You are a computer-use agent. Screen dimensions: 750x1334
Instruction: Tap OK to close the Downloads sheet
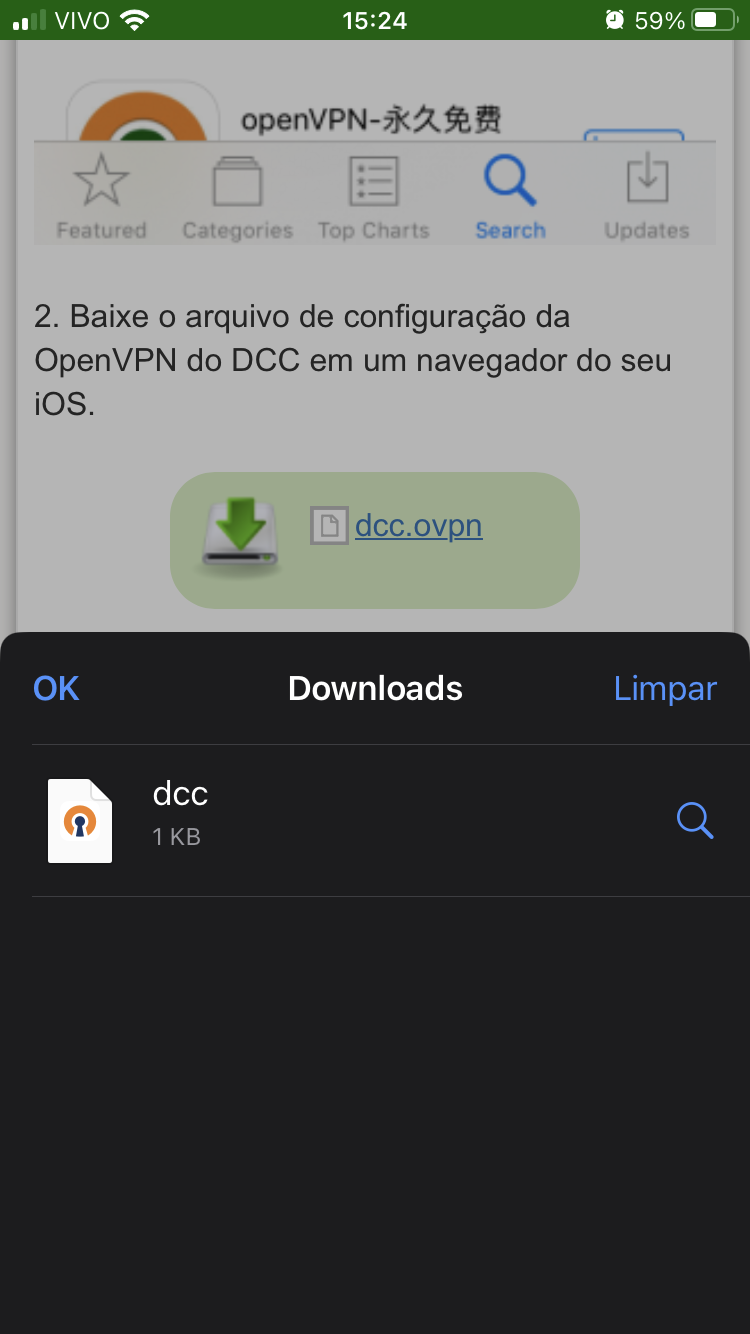coord(56,689)
